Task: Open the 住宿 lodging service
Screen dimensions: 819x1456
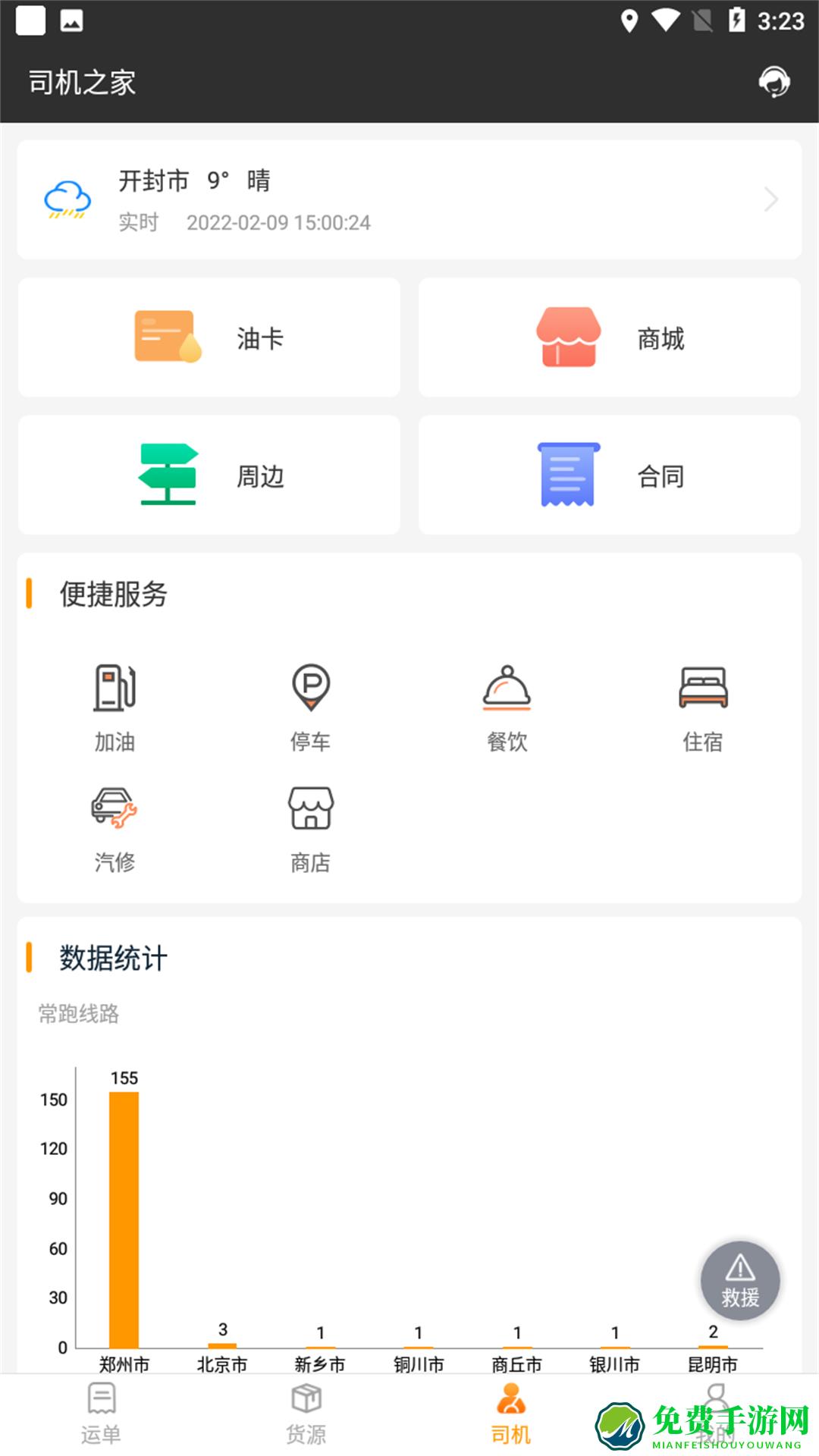Action: (x=702, y=705)
